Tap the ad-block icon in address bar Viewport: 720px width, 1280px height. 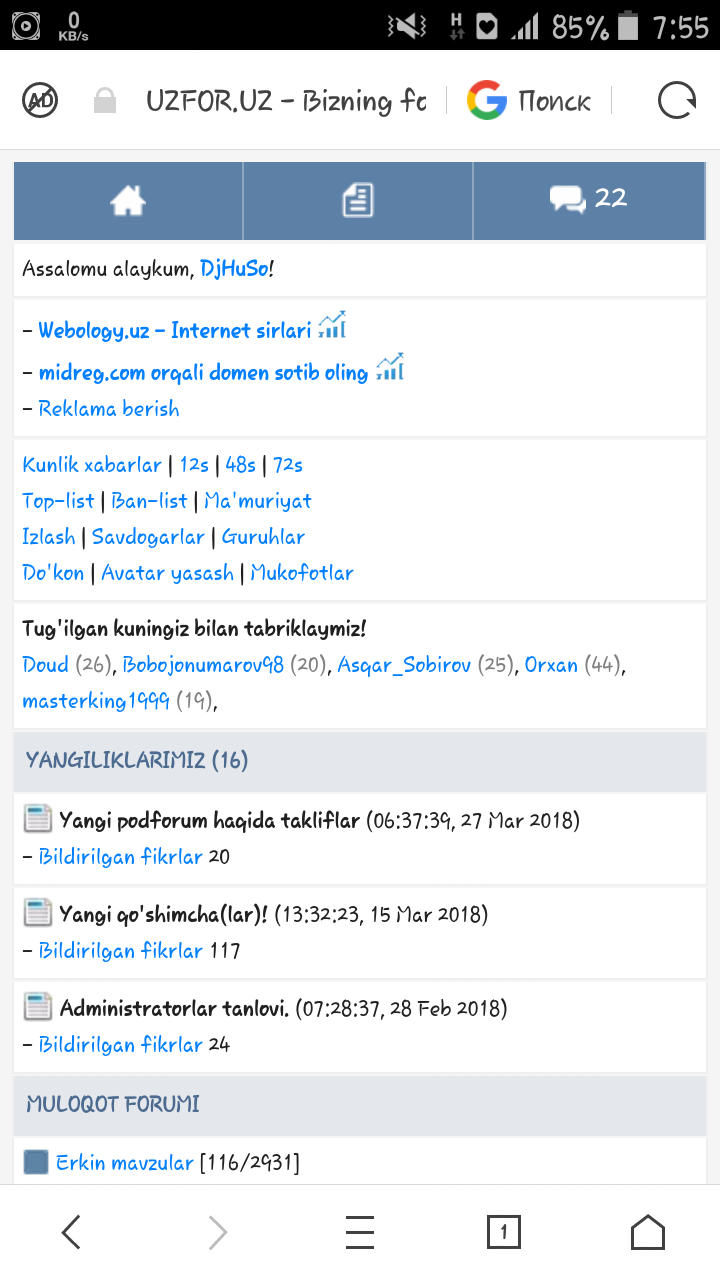41,100
